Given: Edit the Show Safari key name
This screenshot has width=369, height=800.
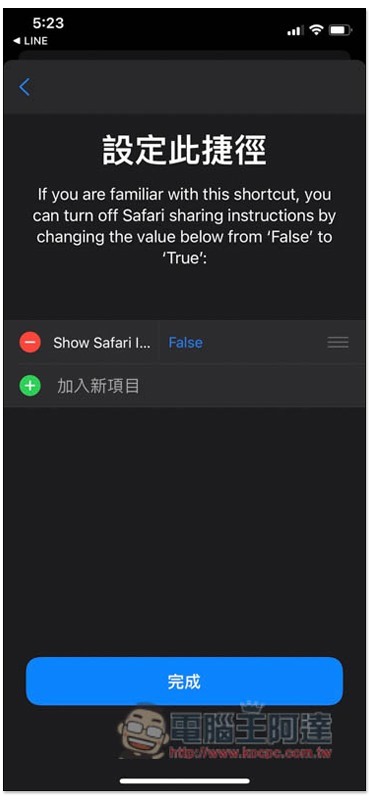Looking at the screenshot, I should click(102, 342).
